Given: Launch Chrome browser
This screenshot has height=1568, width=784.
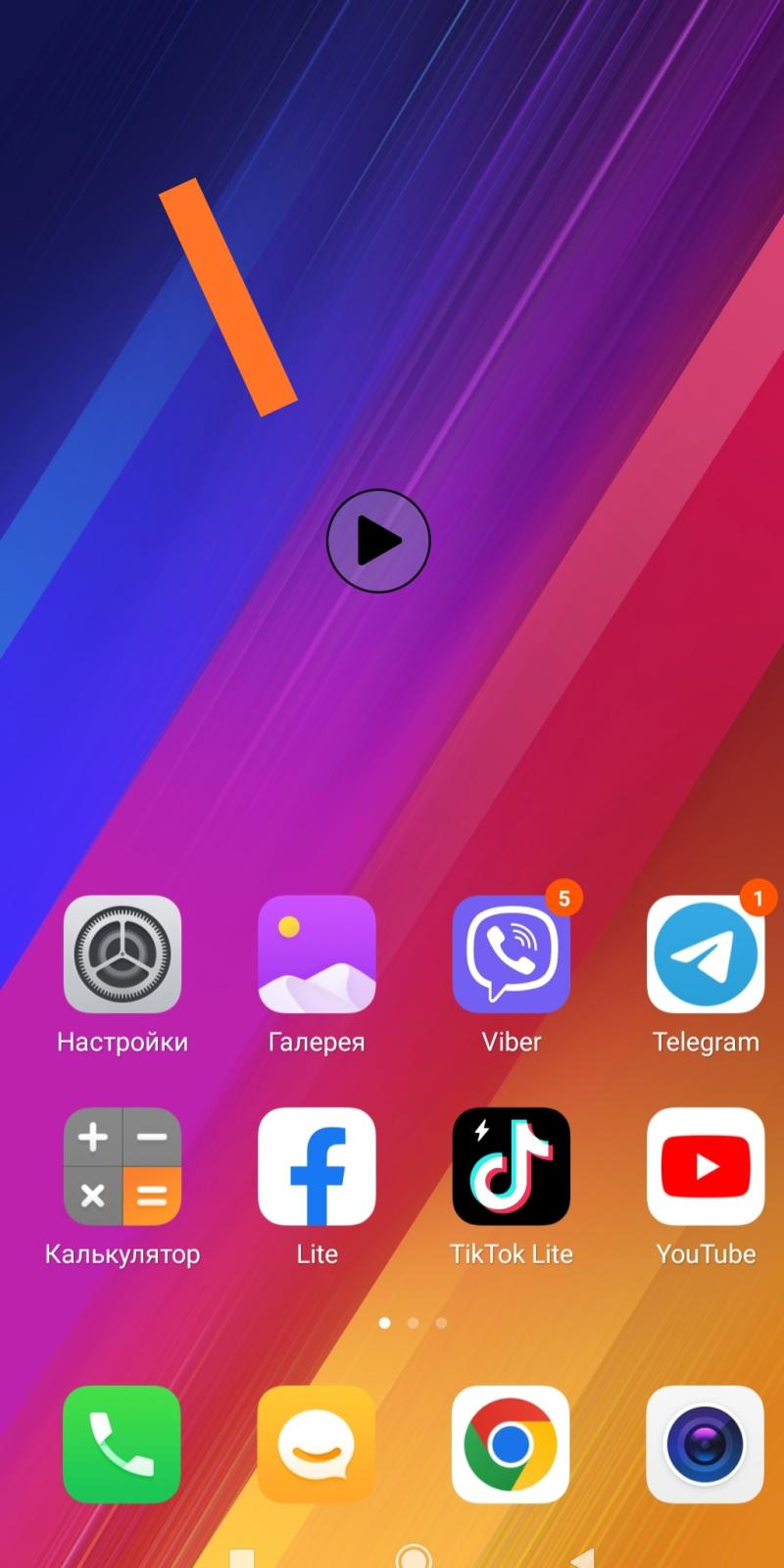Looking at the screenshot, I should point(511,1445).
